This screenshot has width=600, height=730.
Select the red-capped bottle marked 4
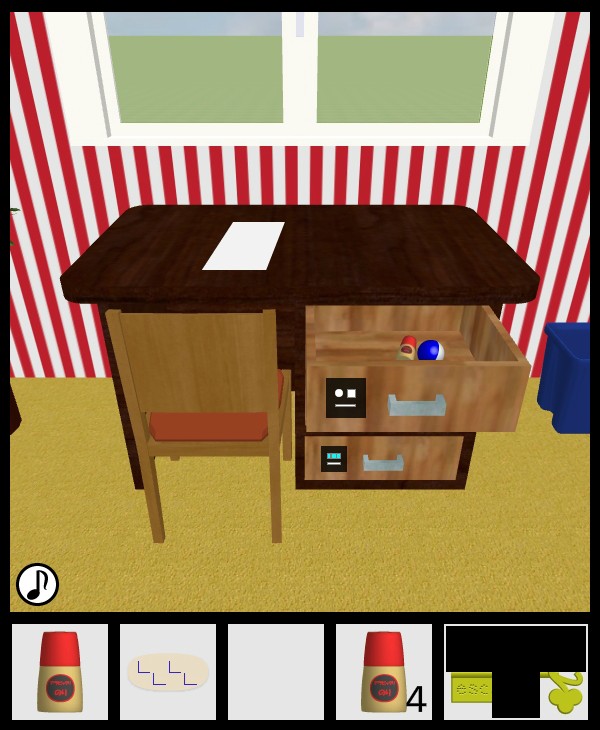pyautogui.click(x=384, y=672)
